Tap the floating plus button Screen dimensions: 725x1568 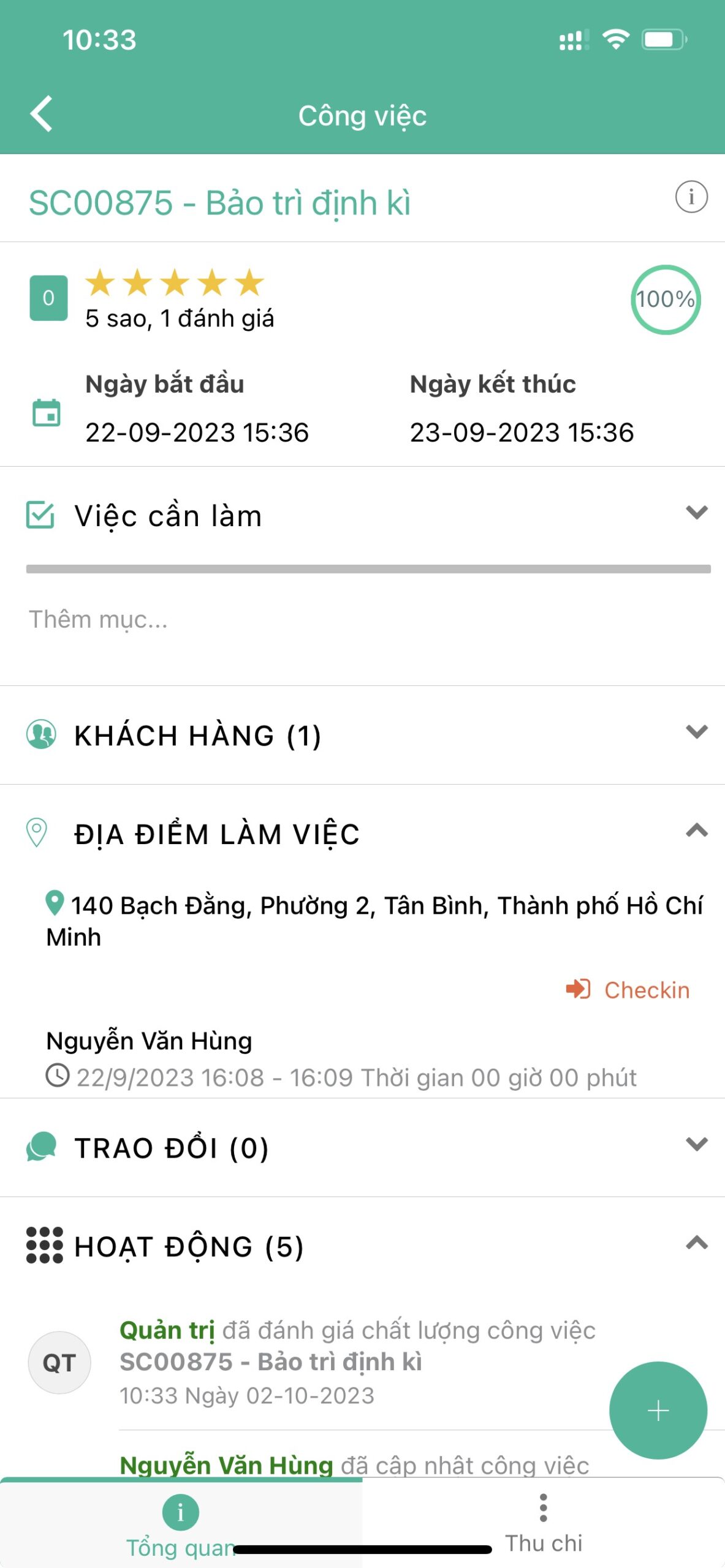click(x=658, y=1411)
